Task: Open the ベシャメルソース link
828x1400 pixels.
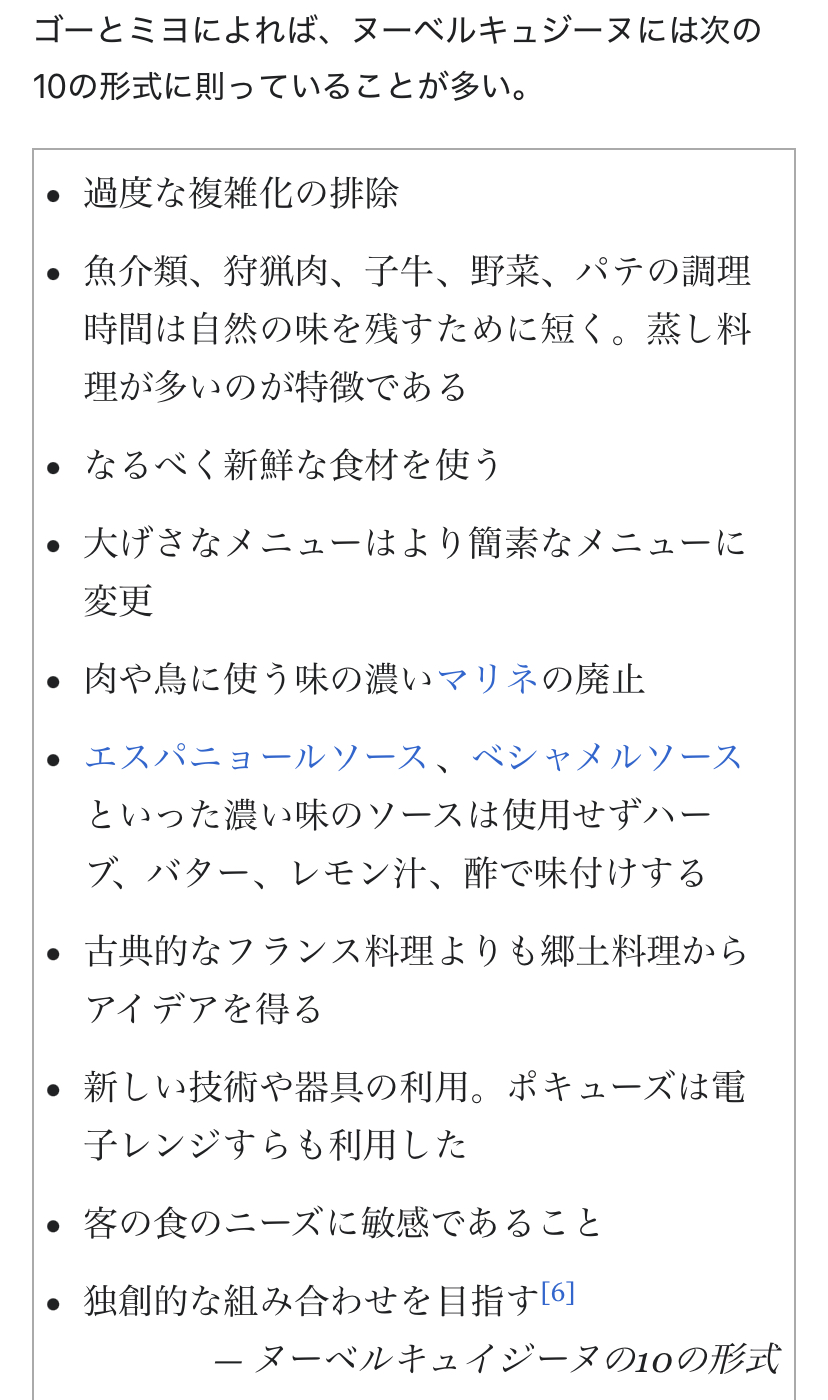Action: [607, 758]
